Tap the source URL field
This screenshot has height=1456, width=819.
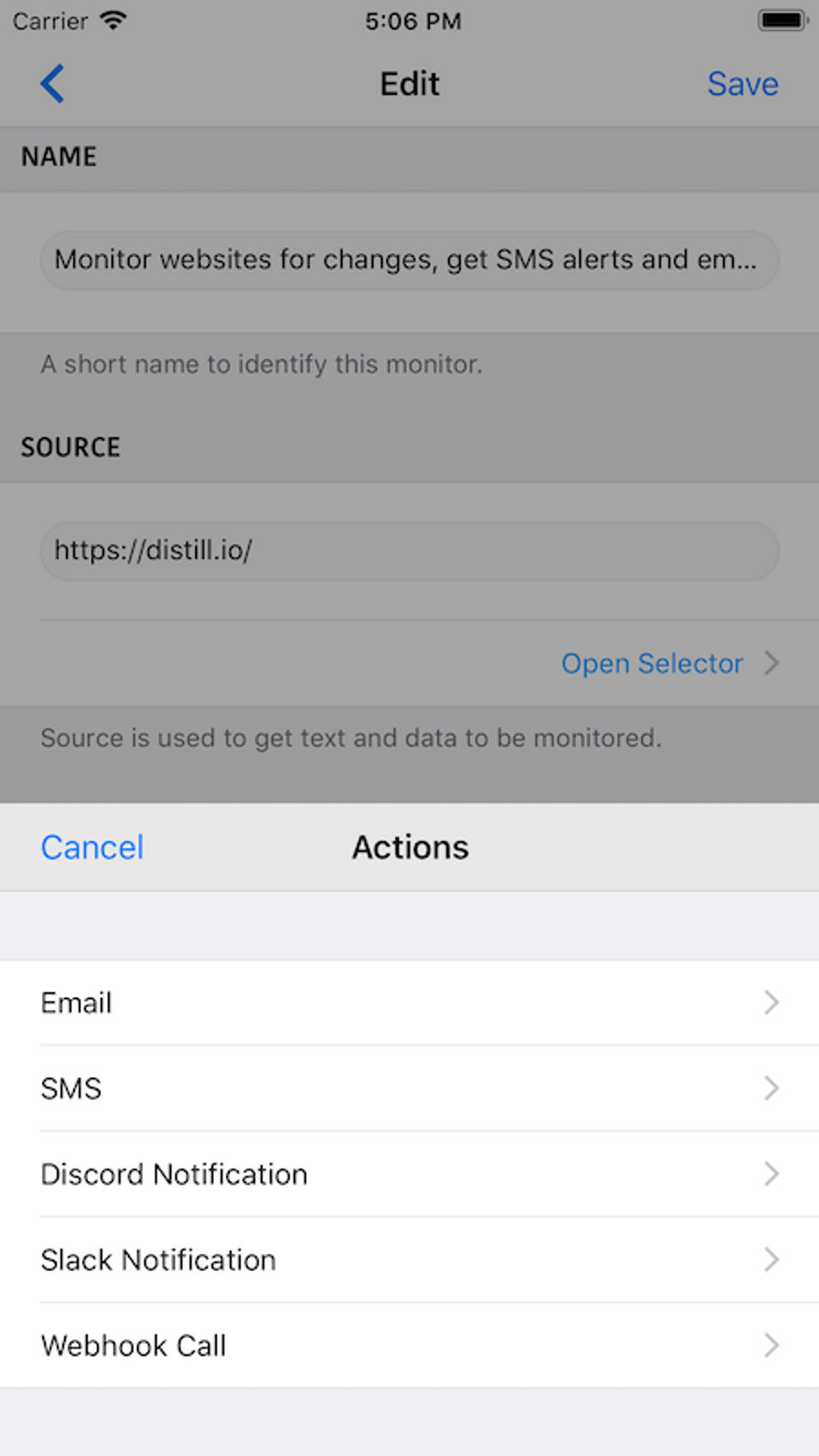(409, 550)
